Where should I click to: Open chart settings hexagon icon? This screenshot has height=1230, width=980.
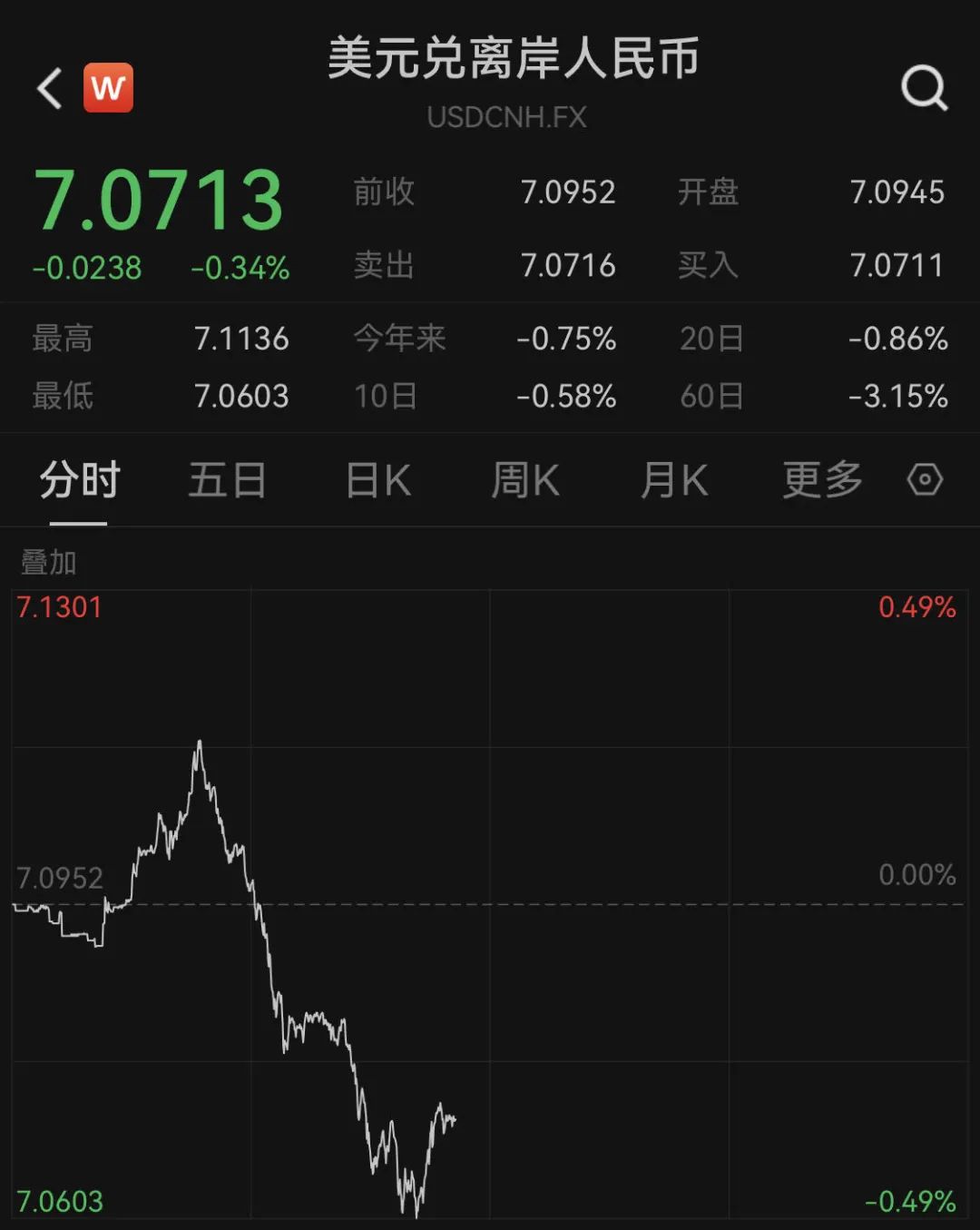click(925, 479)
